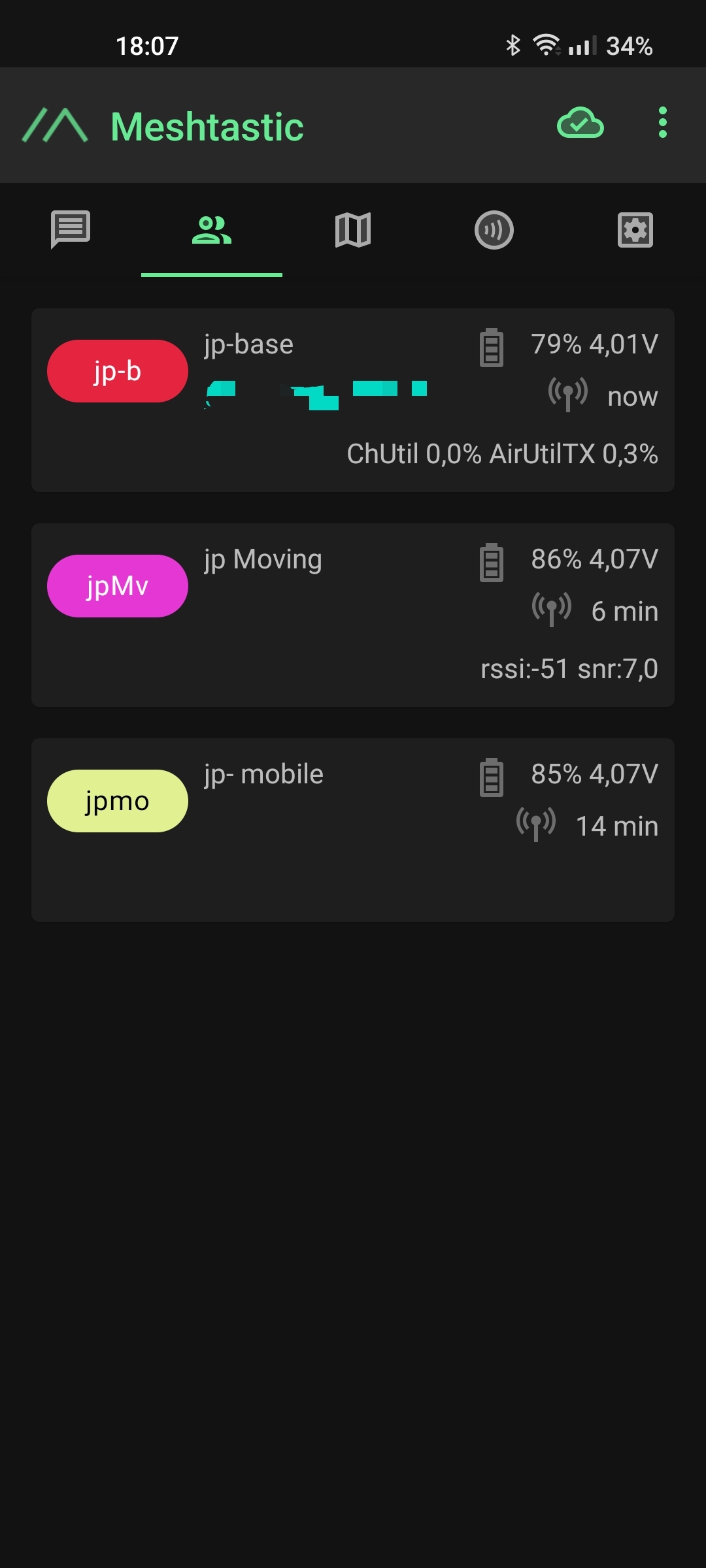Open the jp- mobile node card
Image resolution: width=706 pixels, height=1568 pixels.
pyautogui.click(x=353, y=830)
